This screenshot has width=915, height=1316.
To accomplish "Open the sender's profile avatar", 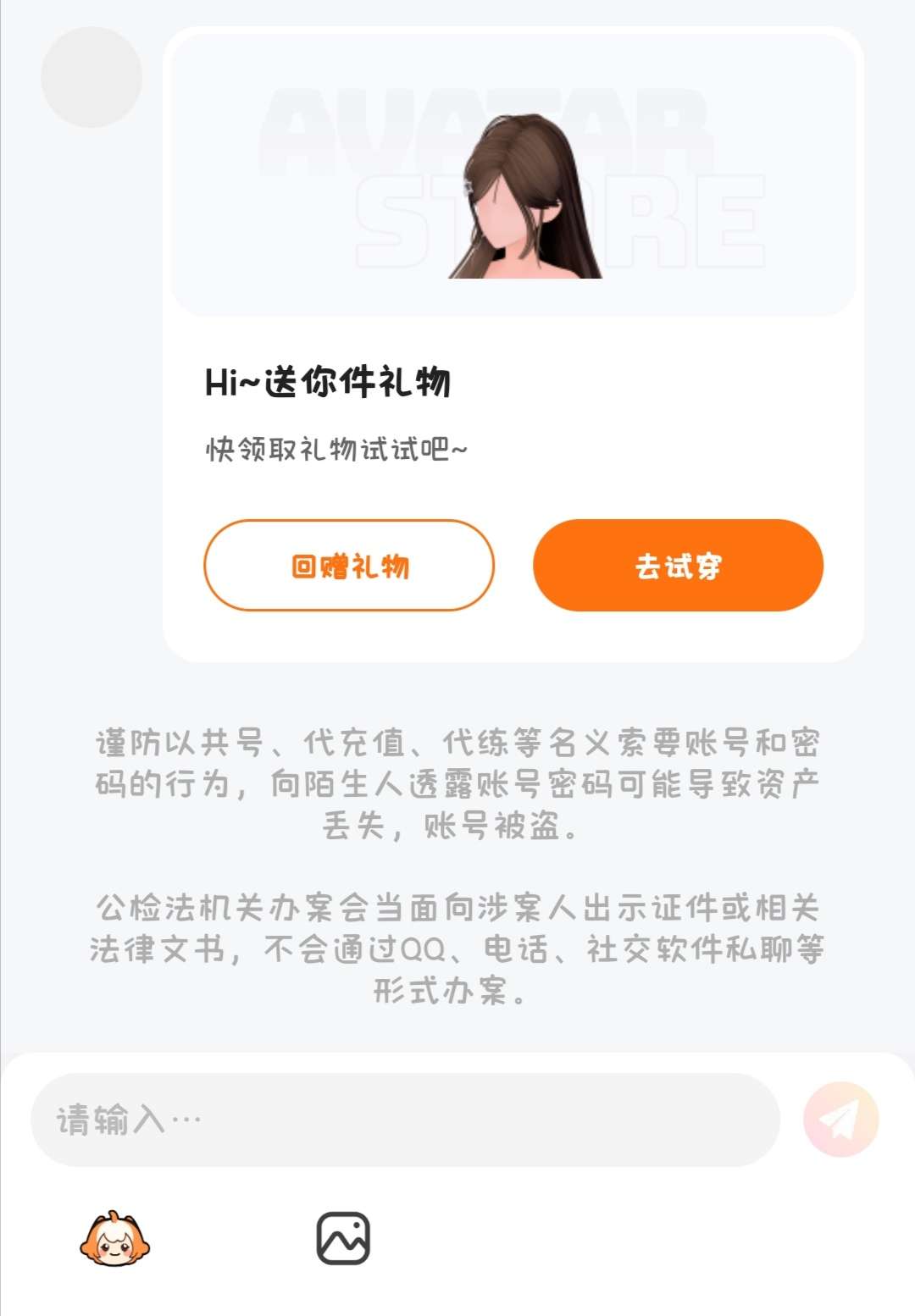I will [x=91, y=77].
